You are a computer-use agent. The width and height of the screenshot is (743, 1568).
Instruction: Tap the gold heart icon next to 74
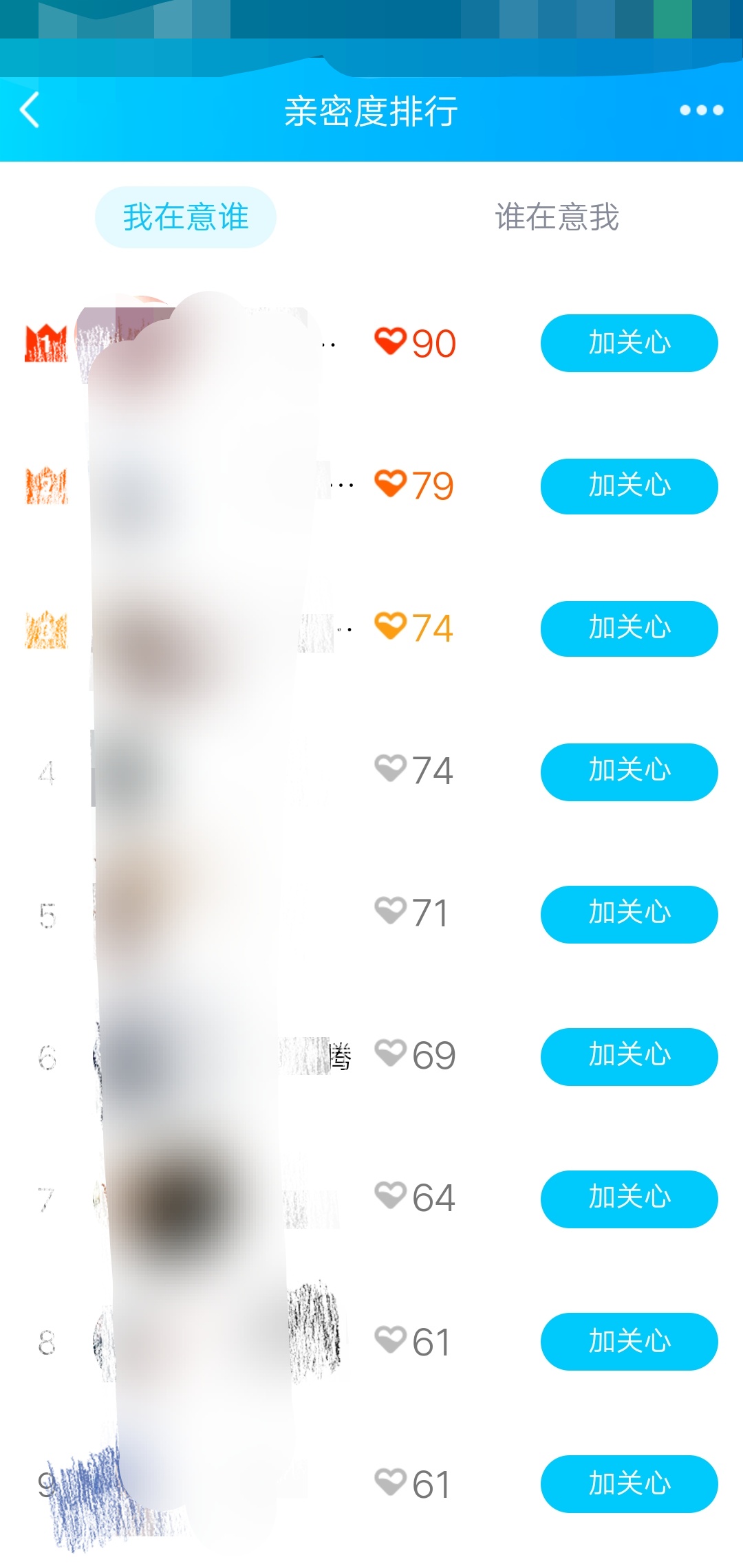(389, 627)
